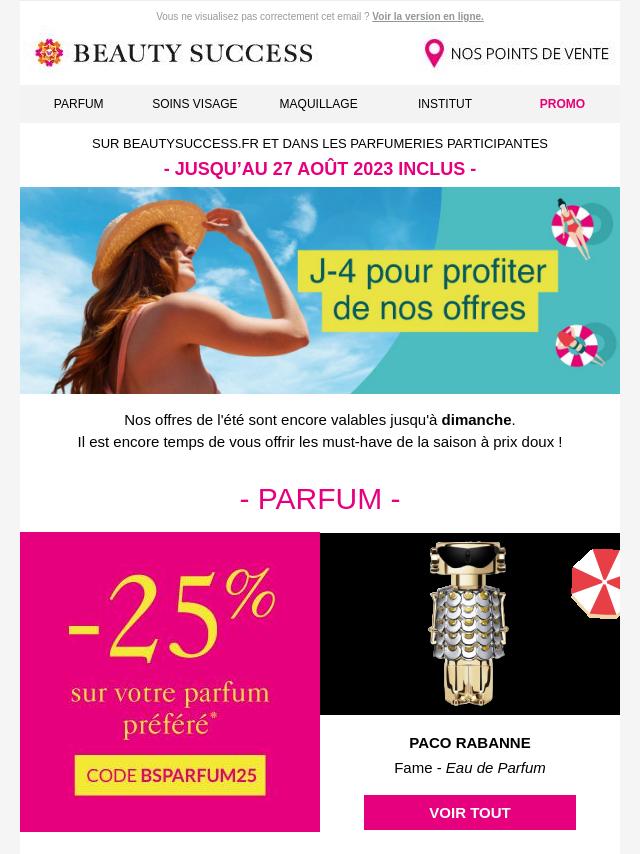Screen dimensions: 640x854
Task: Go to the Parfum category
Action: (x=78, y=104)
